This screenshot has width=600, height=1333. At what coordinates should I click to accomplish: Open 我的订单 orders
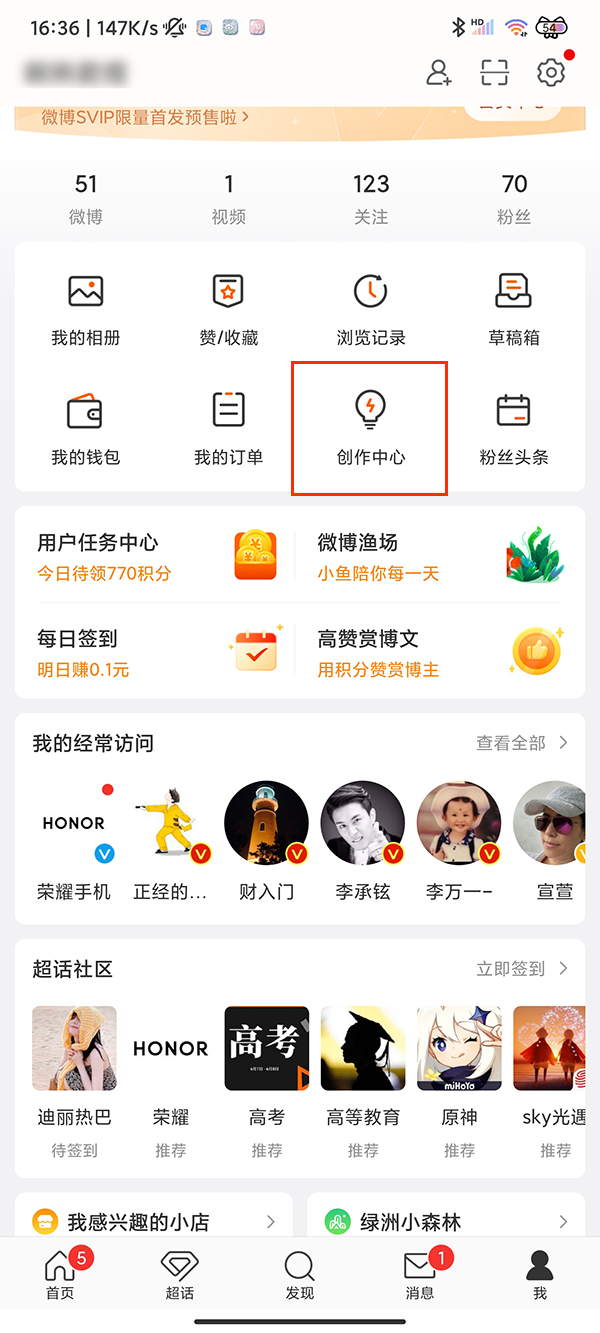tap(229, 428)
